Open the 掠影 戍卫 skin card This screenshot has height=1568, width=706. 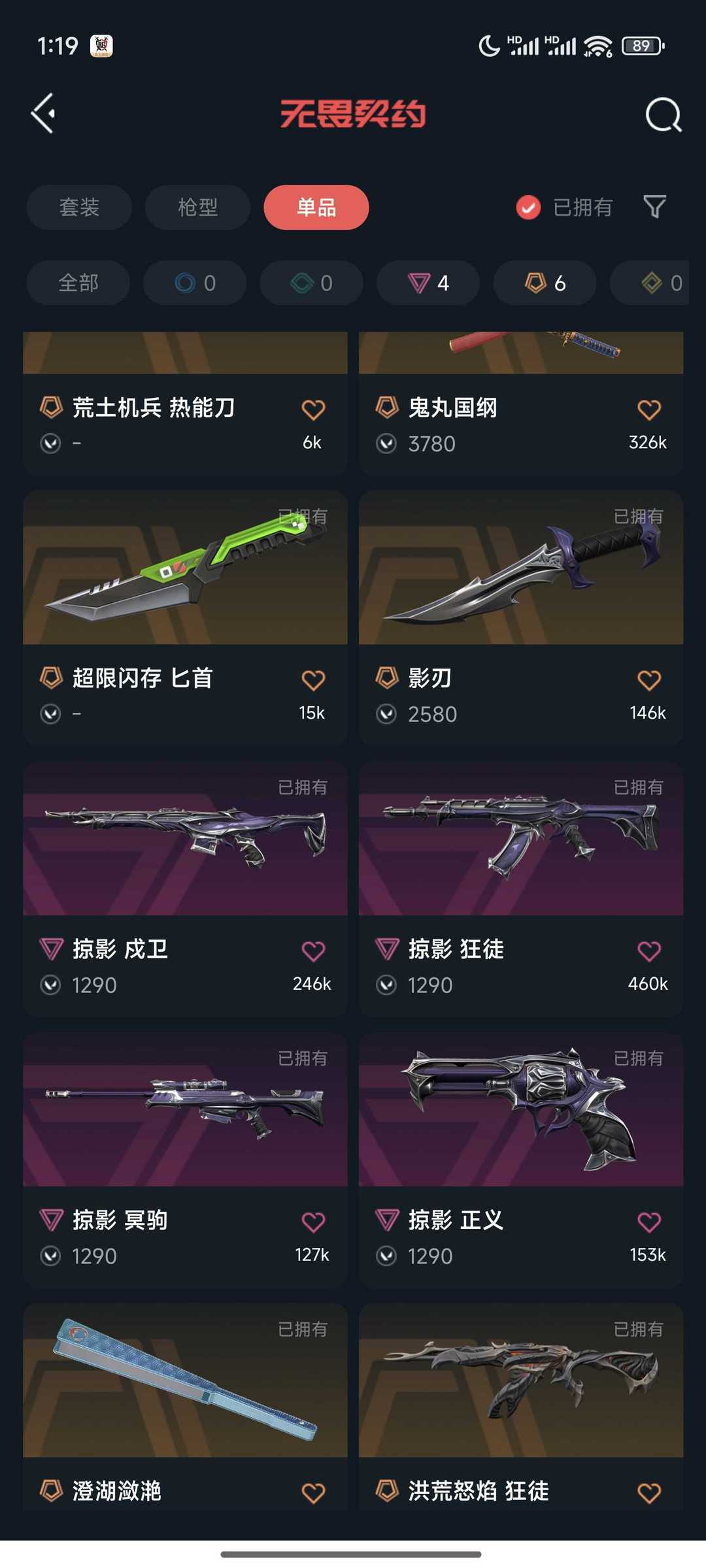coord(185,889)
